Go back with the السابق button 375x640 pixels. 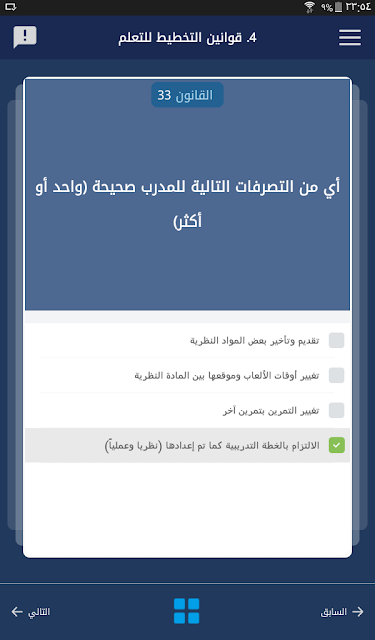[342, 612]
